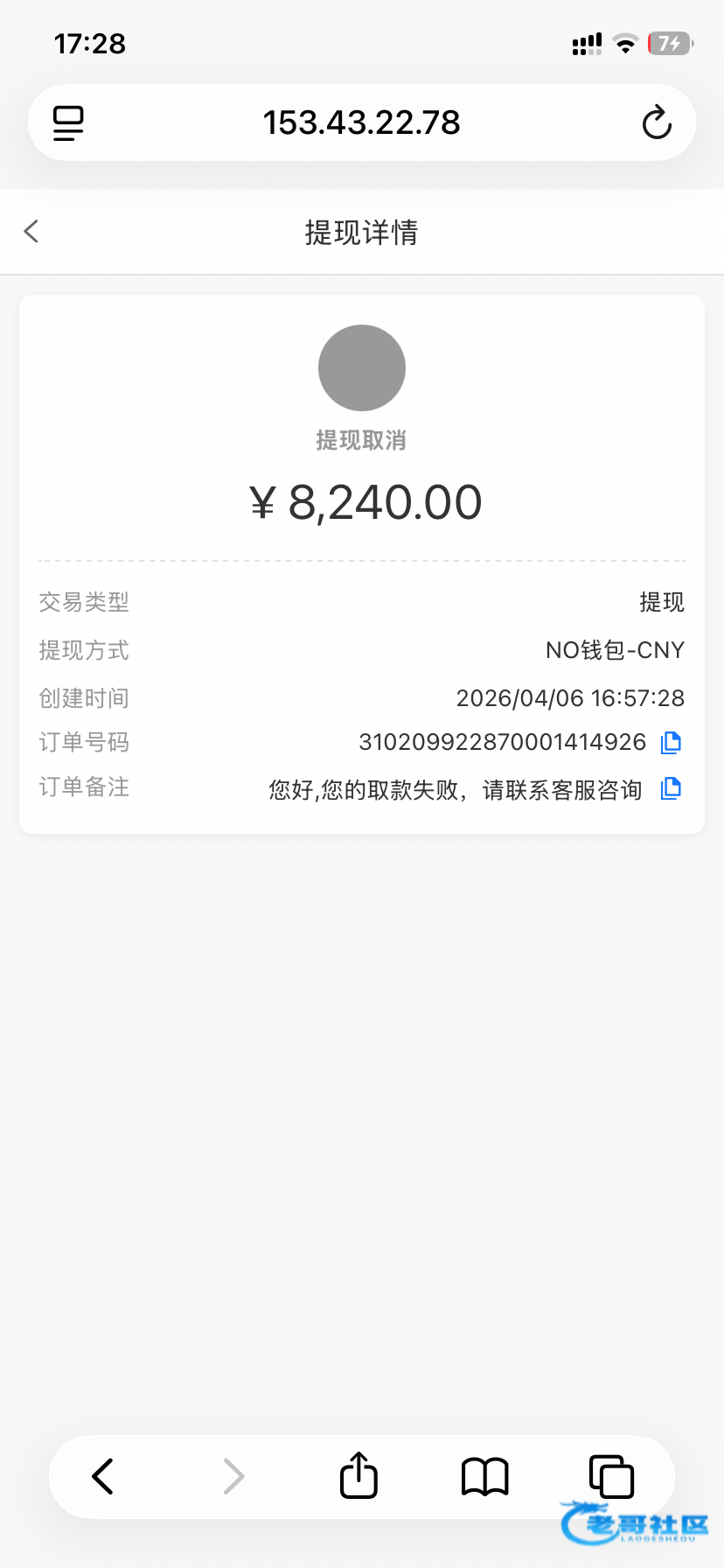Go back from the 提现详情 page
Screen dimensions: 724x1568
31,232
